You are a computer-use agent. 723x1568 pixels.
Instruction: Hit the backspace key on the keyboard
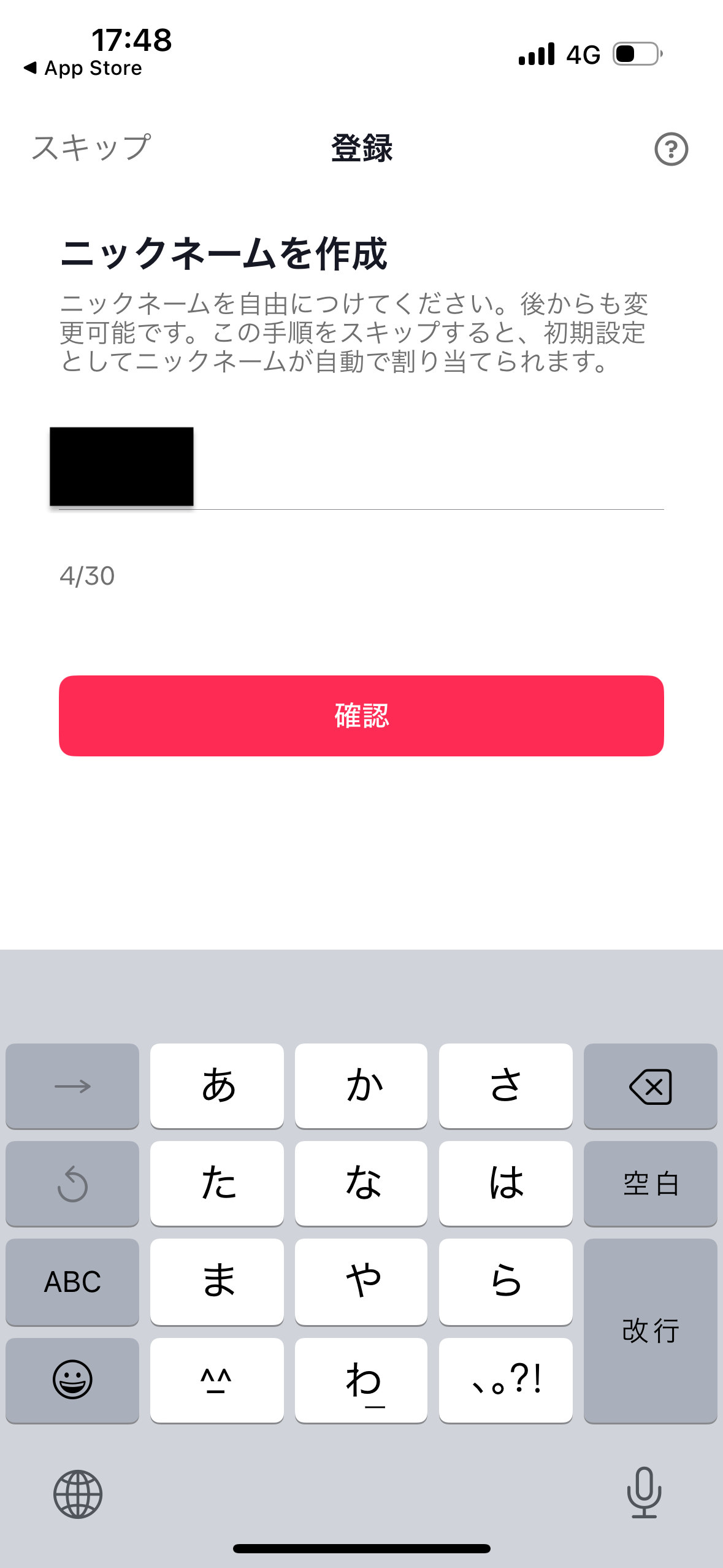point(650,1086)
